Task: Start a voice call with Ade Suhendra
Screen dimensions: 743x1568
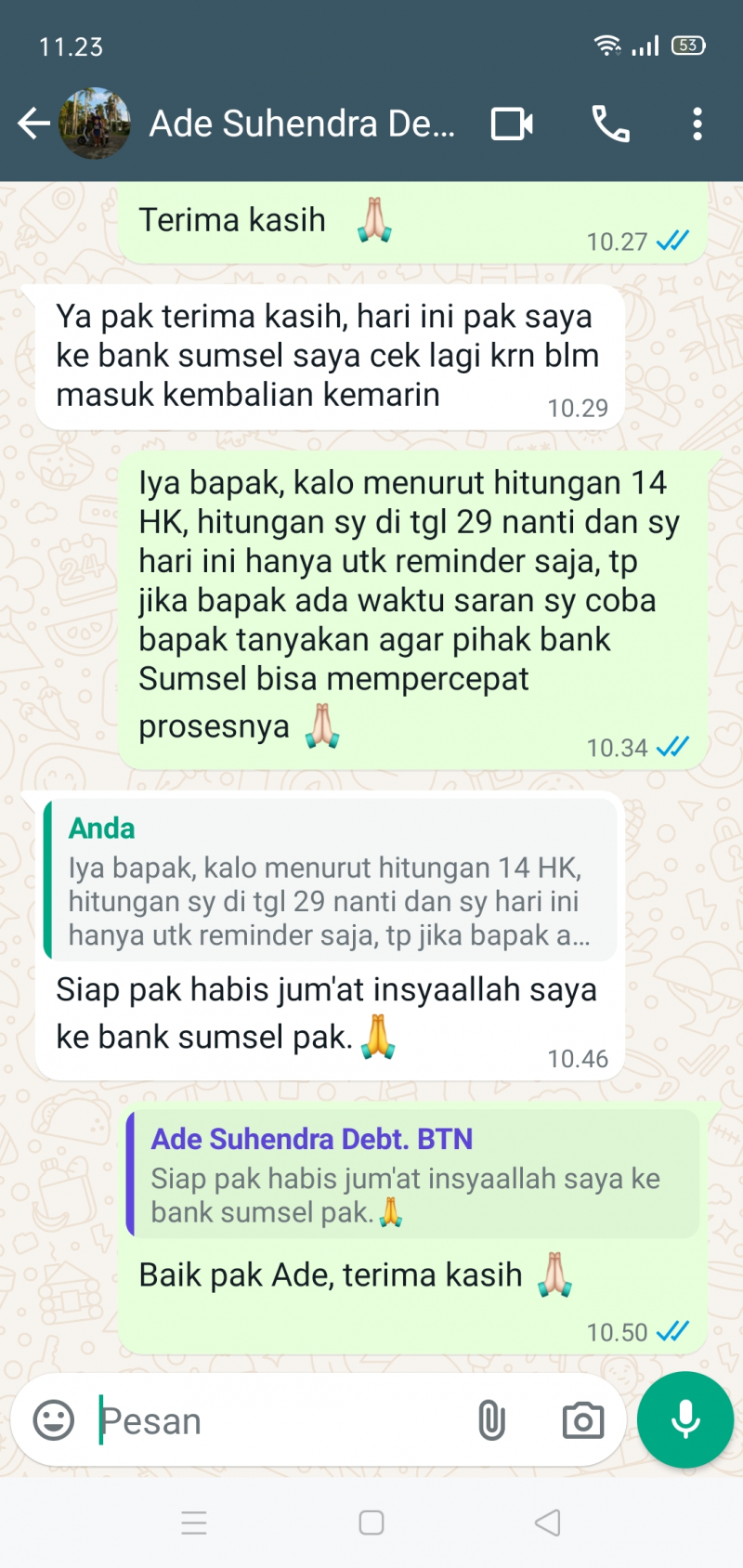Action: 610,124
